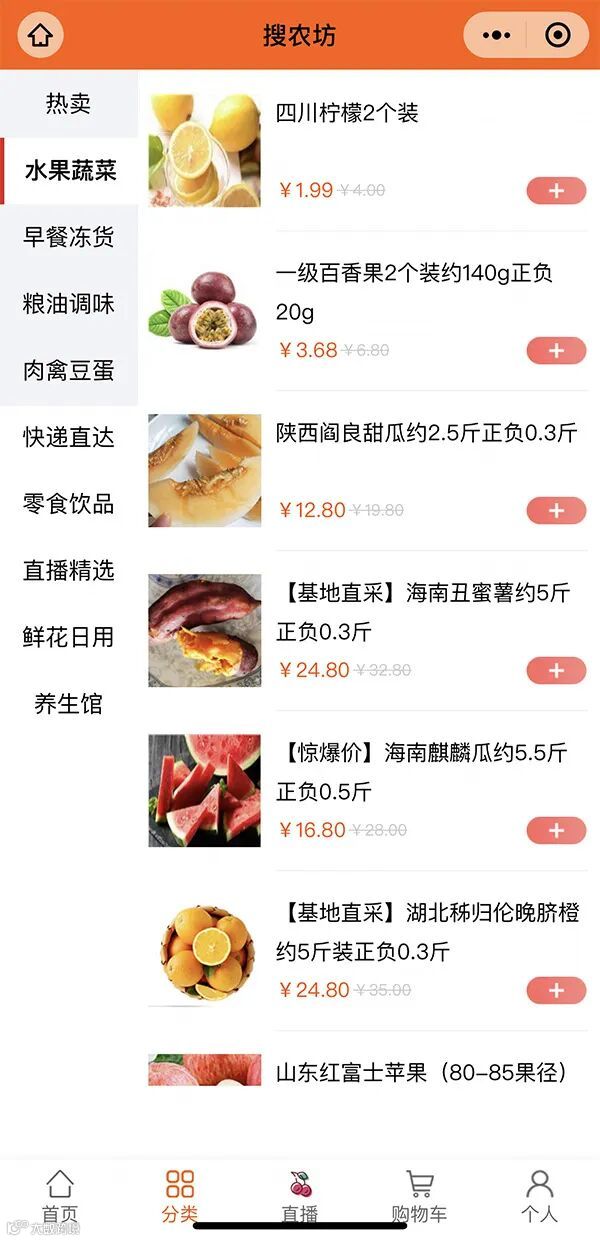The height and width of the screenshot is (1241, 600).
Task: Select the 直播精选 category
Action: click(68, 571)
